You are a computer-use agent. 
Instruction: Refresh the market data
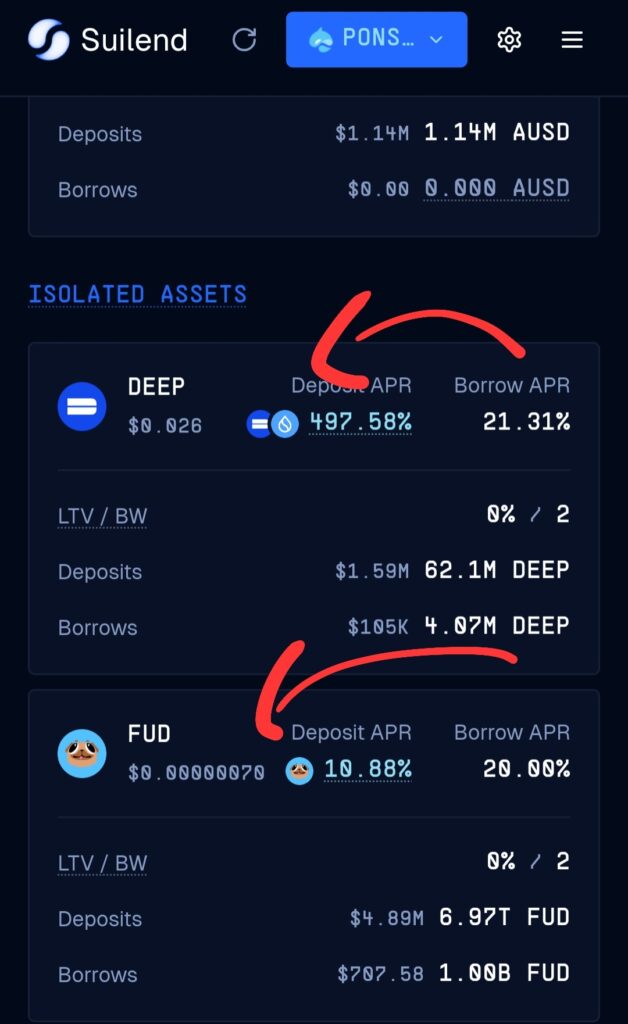pos(244,40)
